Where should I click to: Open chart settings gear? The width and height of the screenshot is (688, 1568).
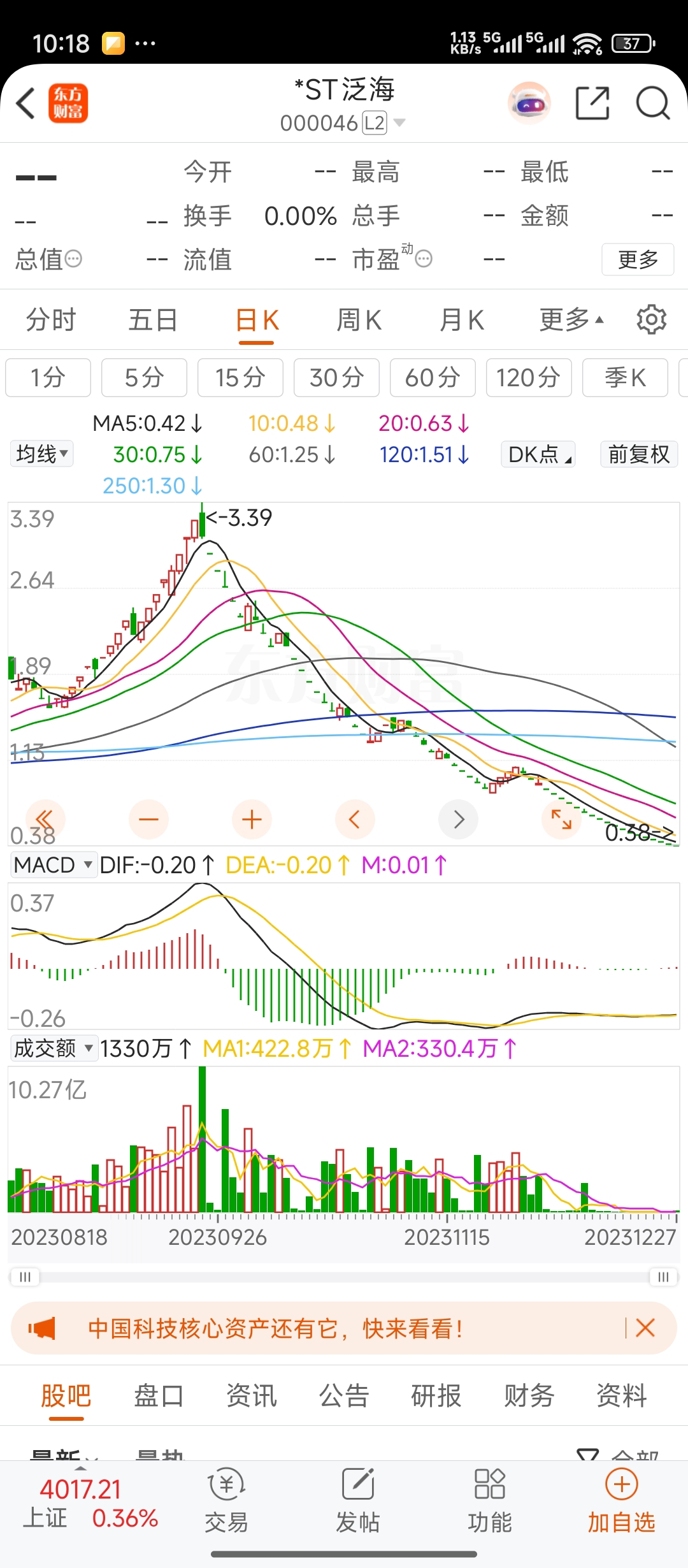coord(651,319)
